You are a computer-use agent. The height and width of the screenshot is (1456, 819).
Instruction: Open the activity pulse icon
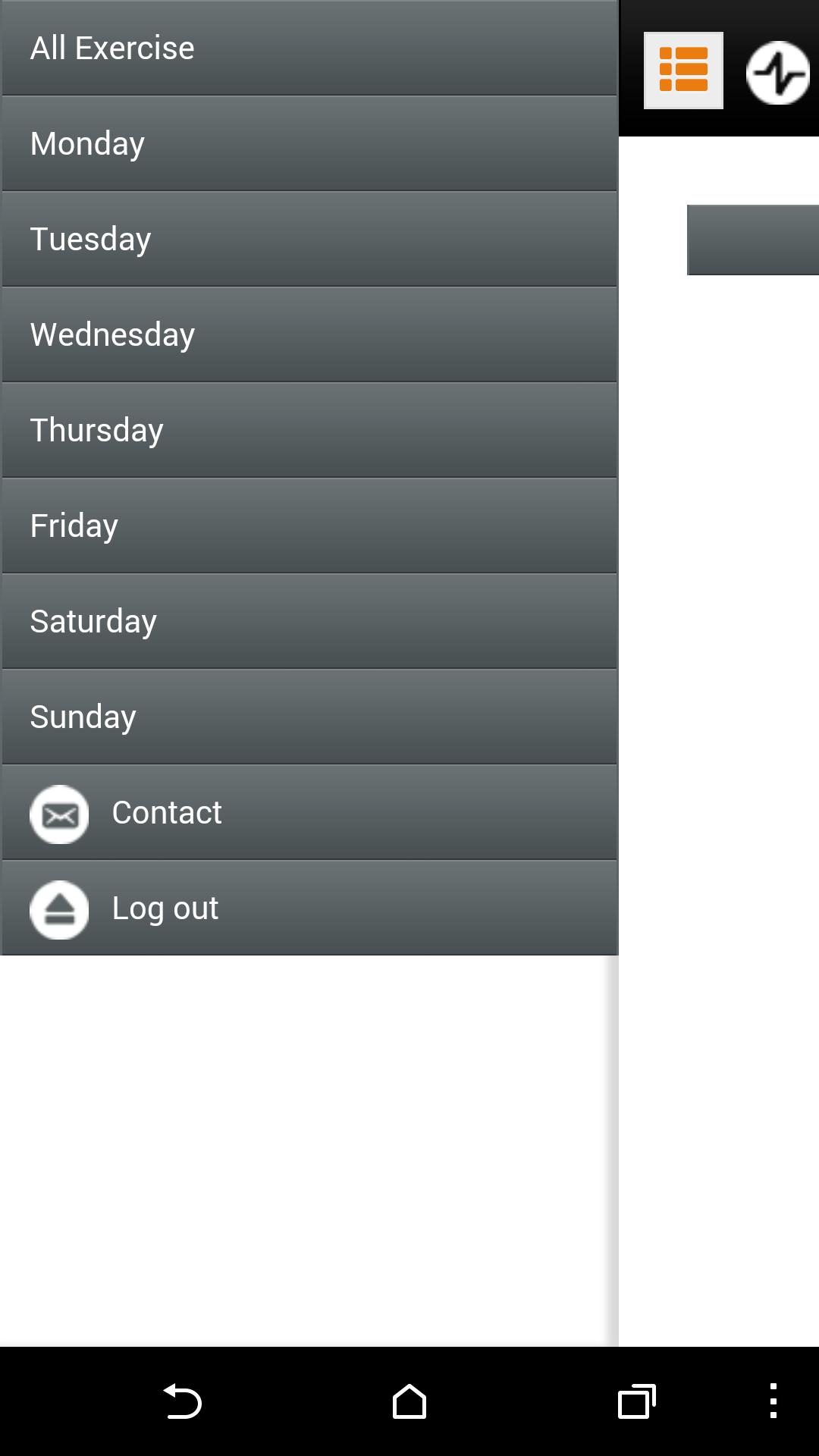[x=778, y=73]
